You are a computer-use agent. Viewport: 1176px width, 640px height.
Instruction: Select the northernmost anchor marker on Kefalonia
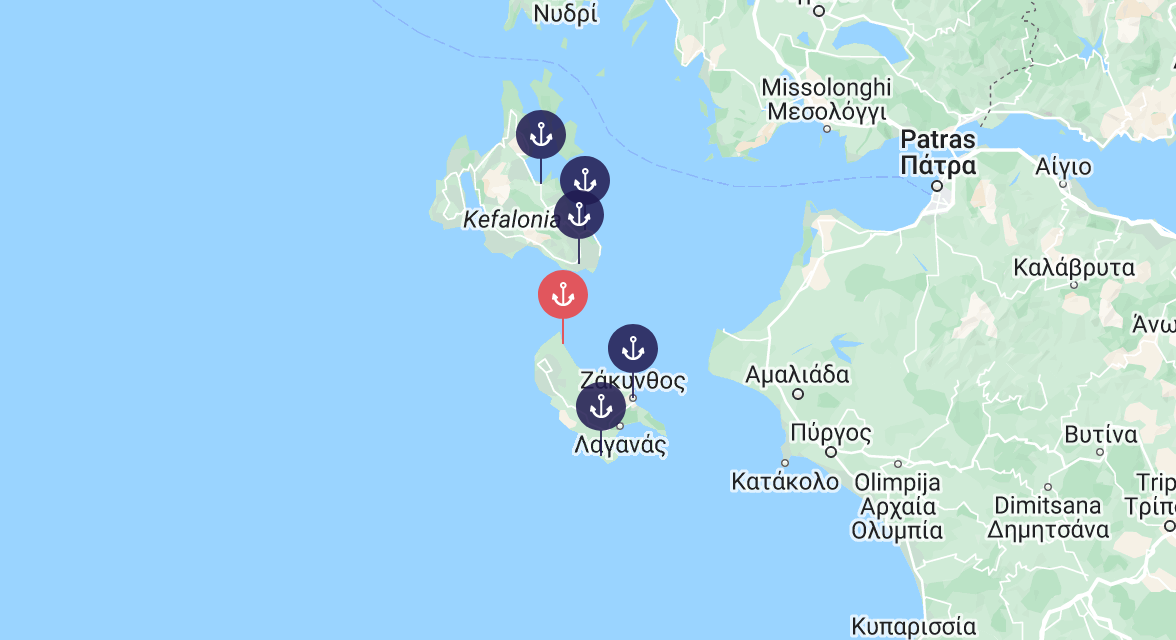[x=541, y=135]
